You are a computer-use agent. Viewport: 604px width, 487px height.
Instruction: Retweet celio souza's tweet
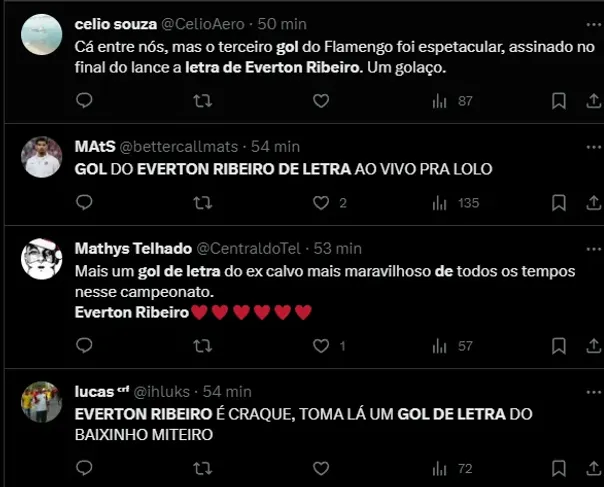pyautogui.click(x=202, y=101)
